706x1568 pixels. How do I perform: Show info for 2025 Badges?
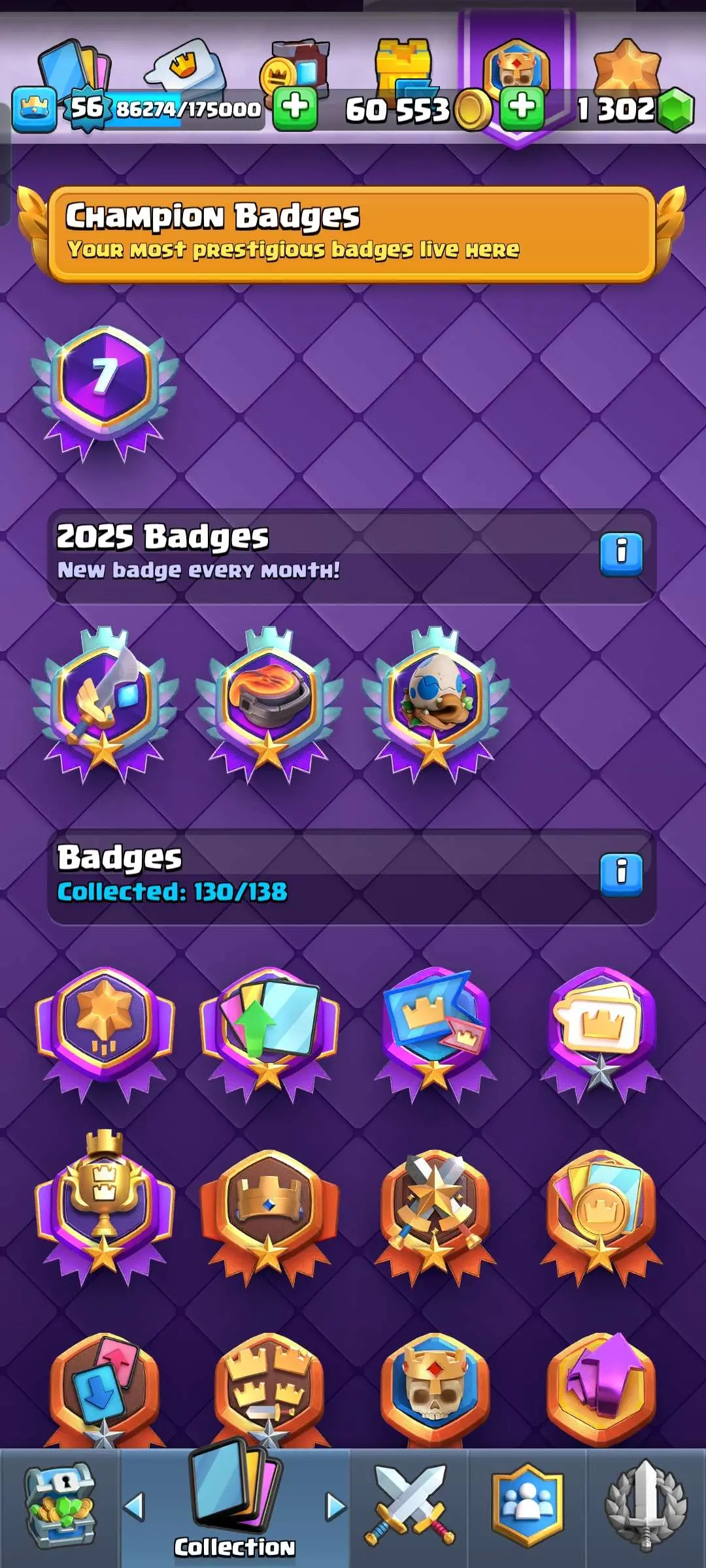[x=621, y=554]
